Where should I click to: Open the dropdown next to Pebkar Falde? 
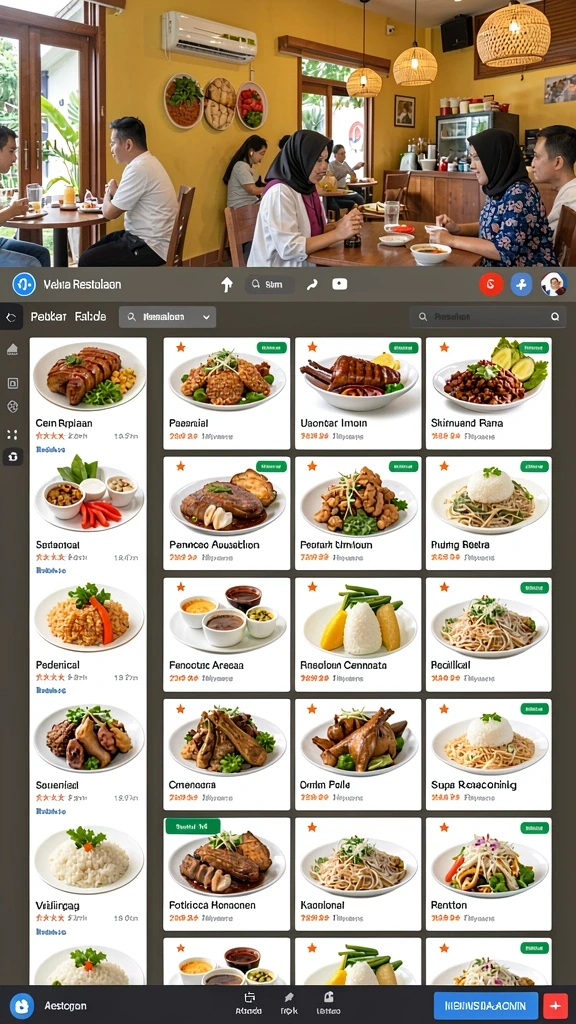[x=167, y=317]
